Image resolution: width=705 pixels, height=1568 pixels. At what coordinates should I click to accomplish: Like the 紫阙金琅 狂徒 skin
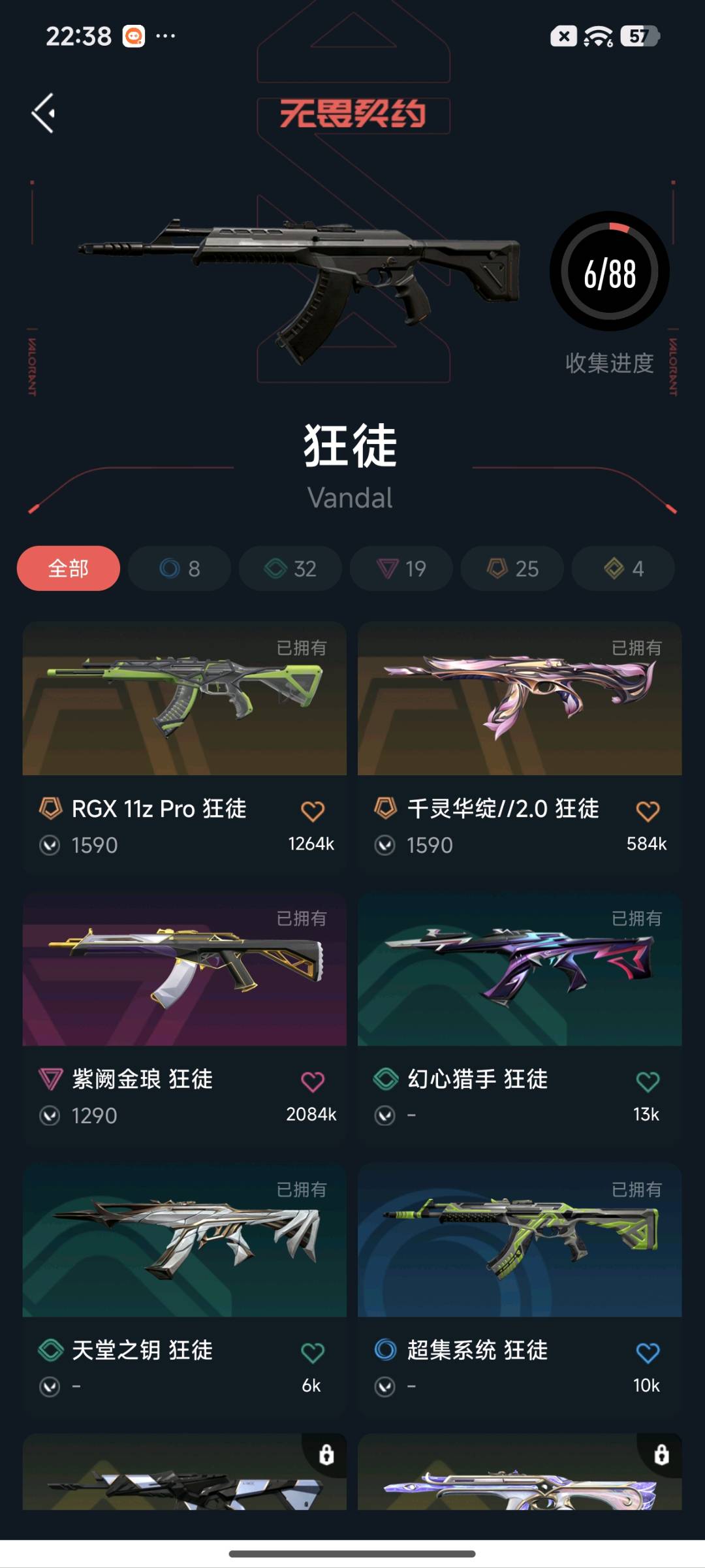313,1082
